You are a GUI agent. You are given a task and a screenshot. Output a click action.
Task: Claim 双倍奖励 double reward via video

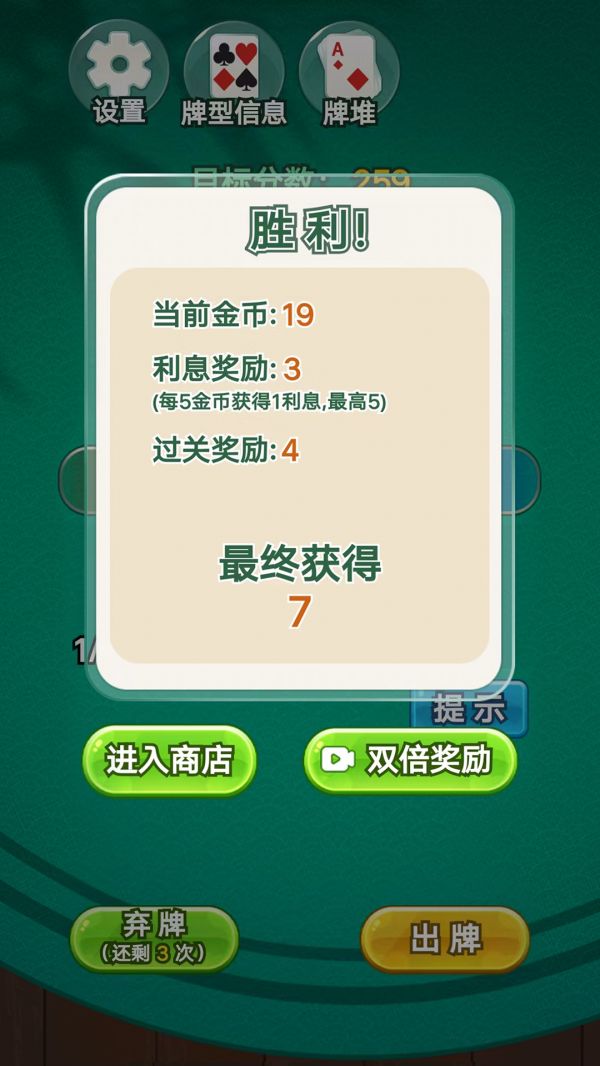point(410,761)
